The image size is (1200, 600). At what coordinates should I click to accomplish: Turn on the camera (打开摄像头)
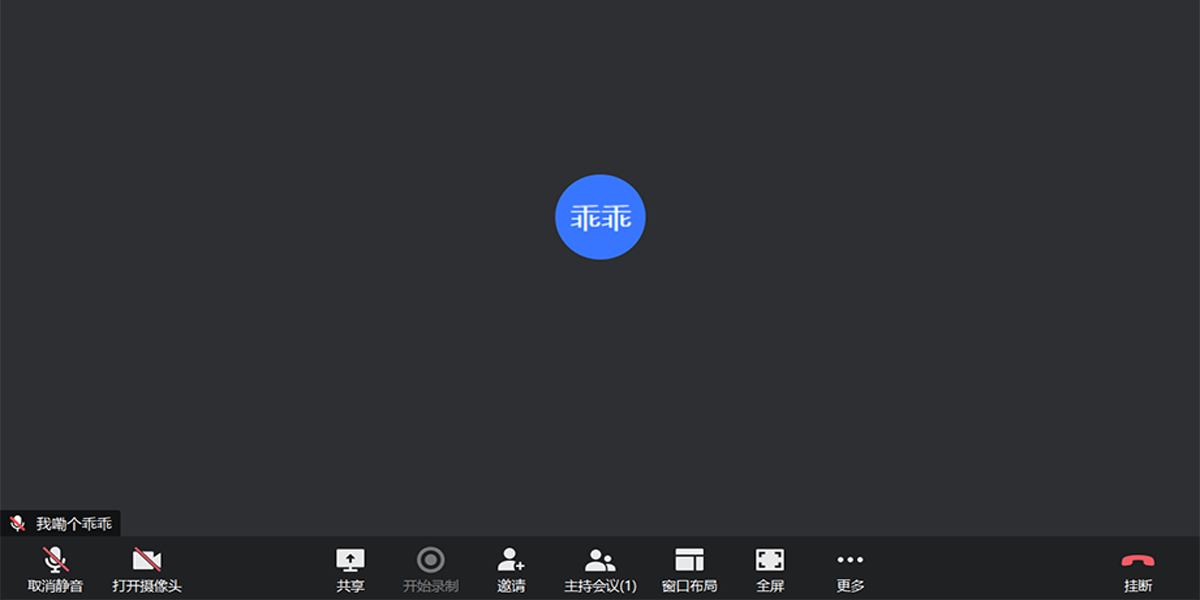click(147, 568)
